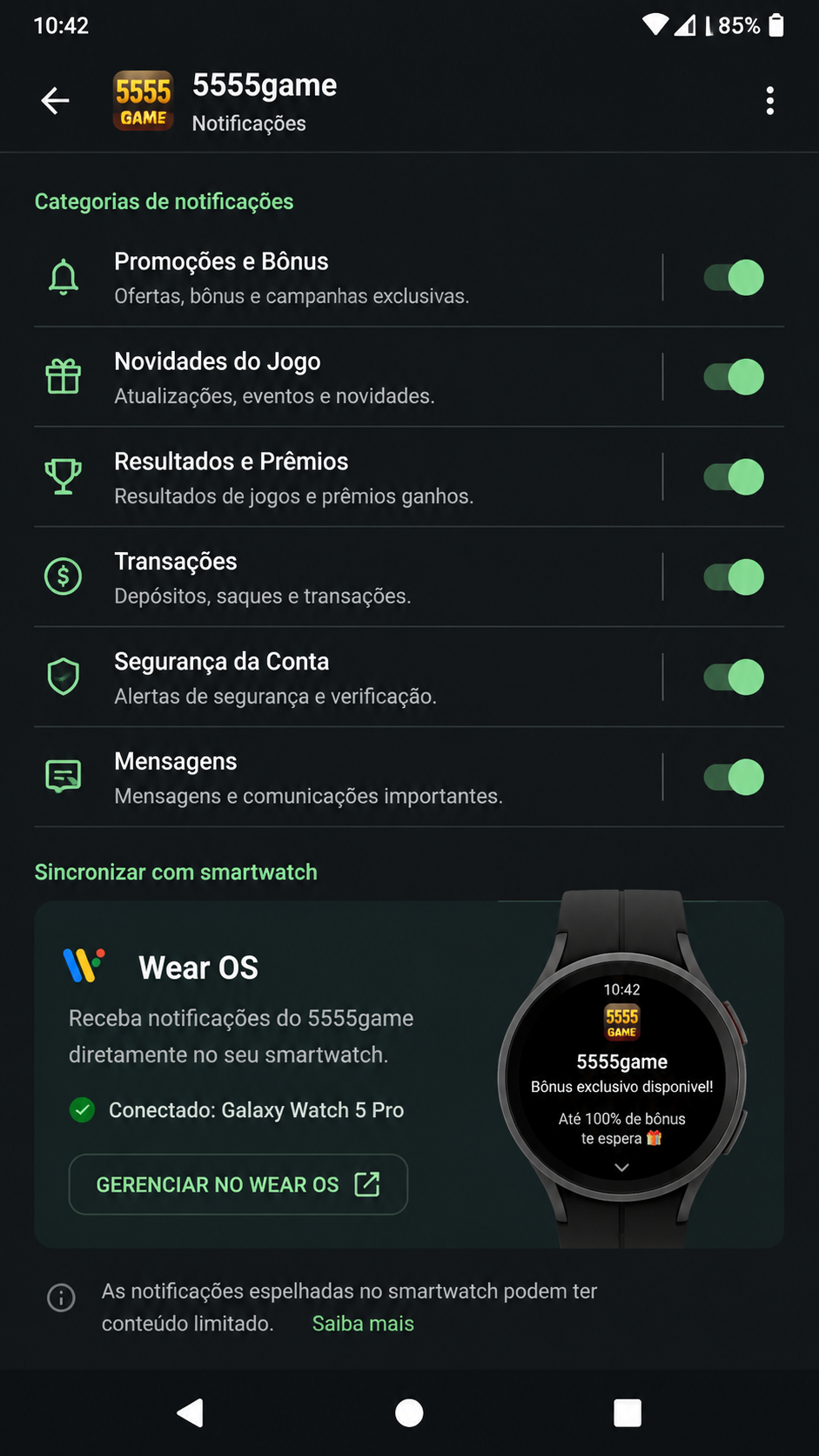Tap Gerenciar no Wear OS button
This screenshot has height=1456, width=819.
238,1184
